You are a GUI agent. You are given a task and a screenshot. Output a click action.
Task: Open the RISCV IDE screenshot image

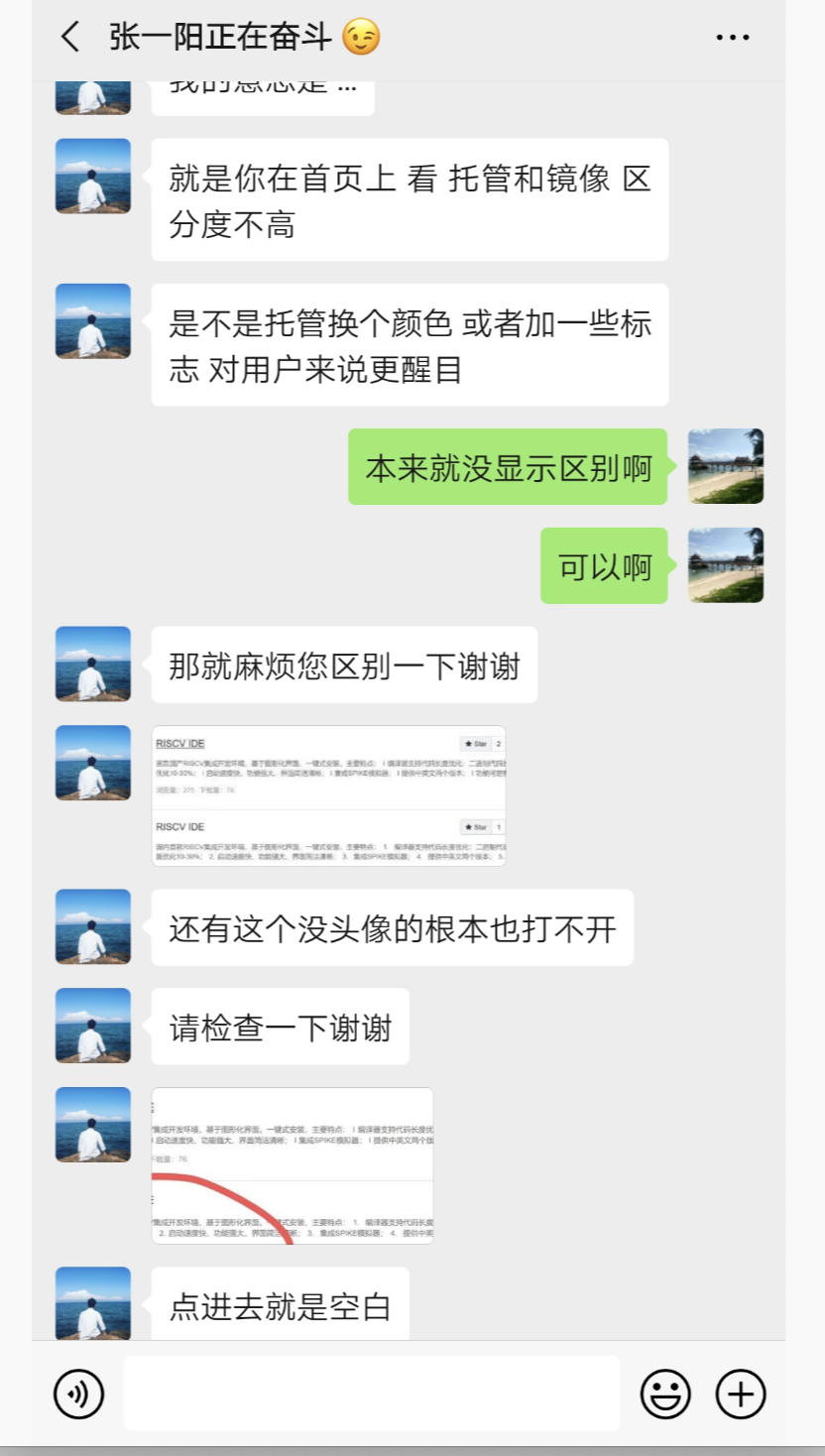click(x=328, y=796)
